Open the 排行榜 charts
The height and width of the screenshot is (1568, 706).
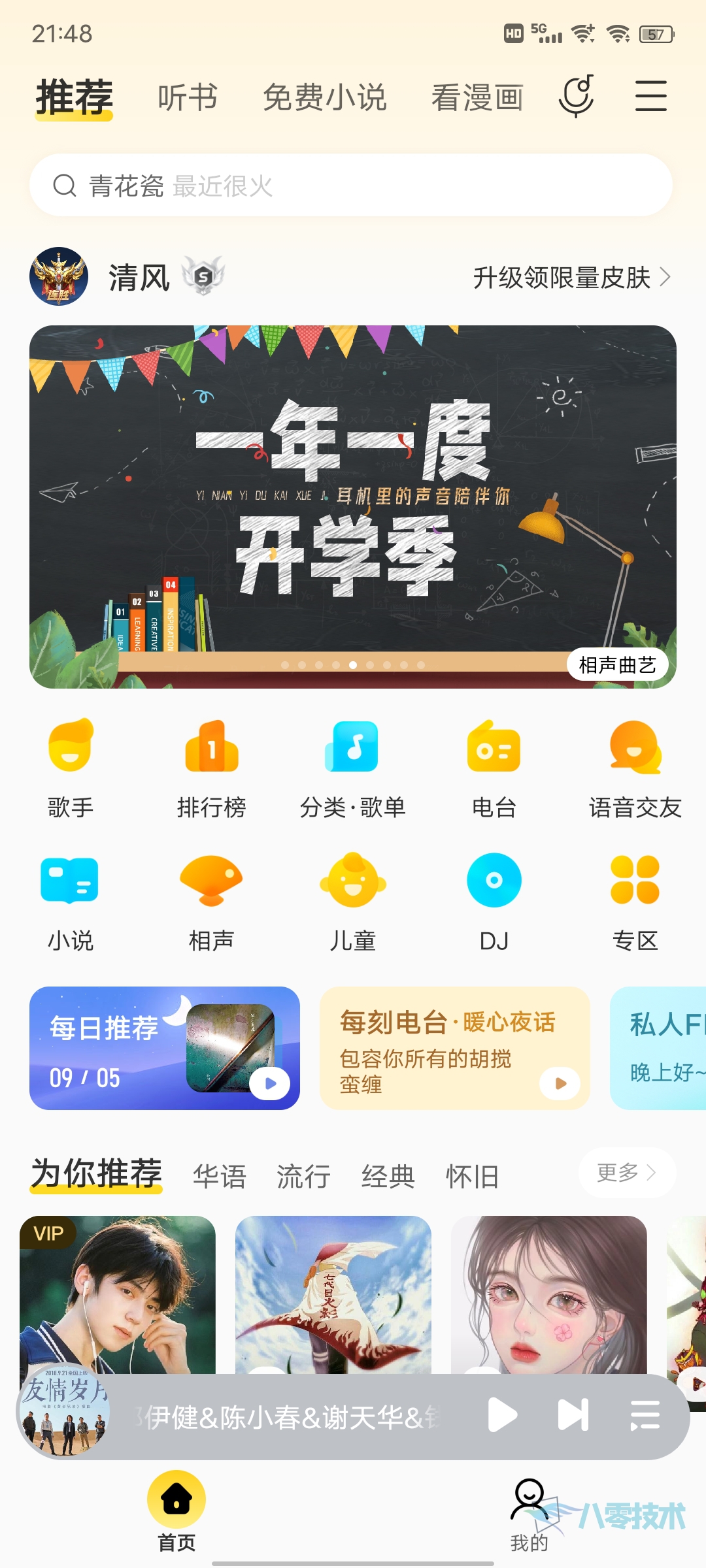pyautogui.click(x=211, y=768)
